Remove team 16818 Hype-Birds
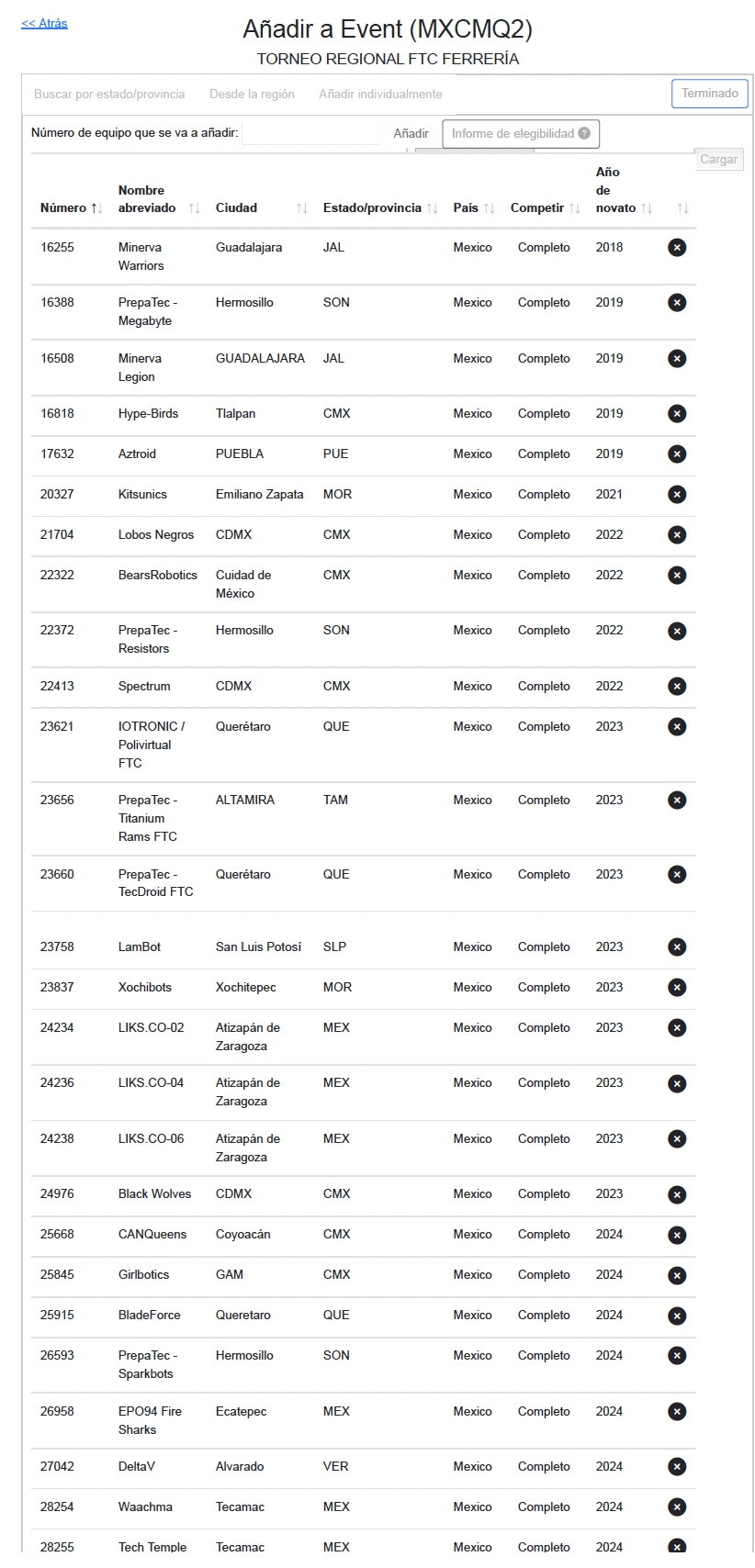The height and width of the screenshot is (1568, 755). coord(677,414)
